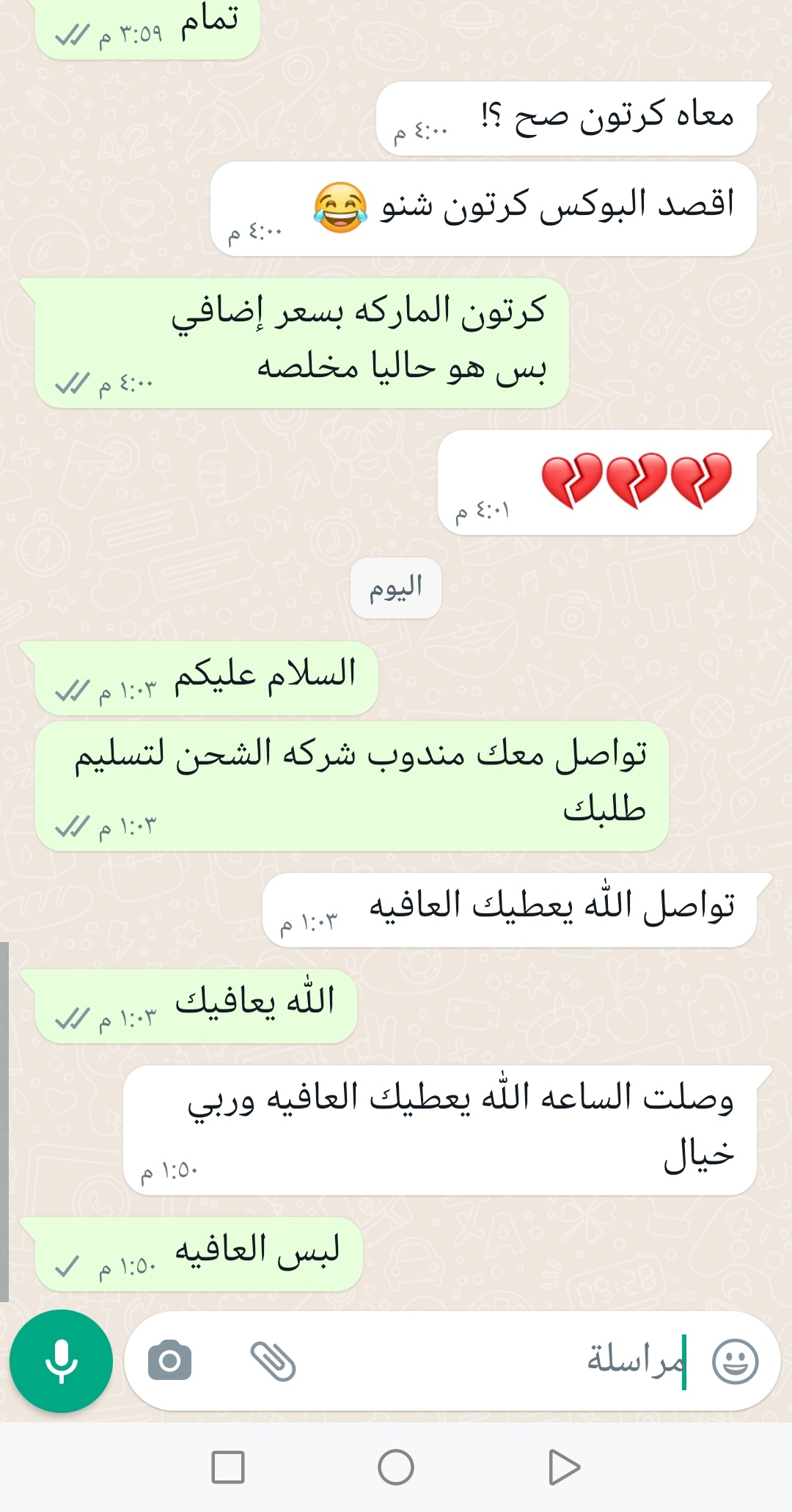Open the attachment paperclip menu
The height and width of the screenshot is (1512, 792).
[273, 1362]
